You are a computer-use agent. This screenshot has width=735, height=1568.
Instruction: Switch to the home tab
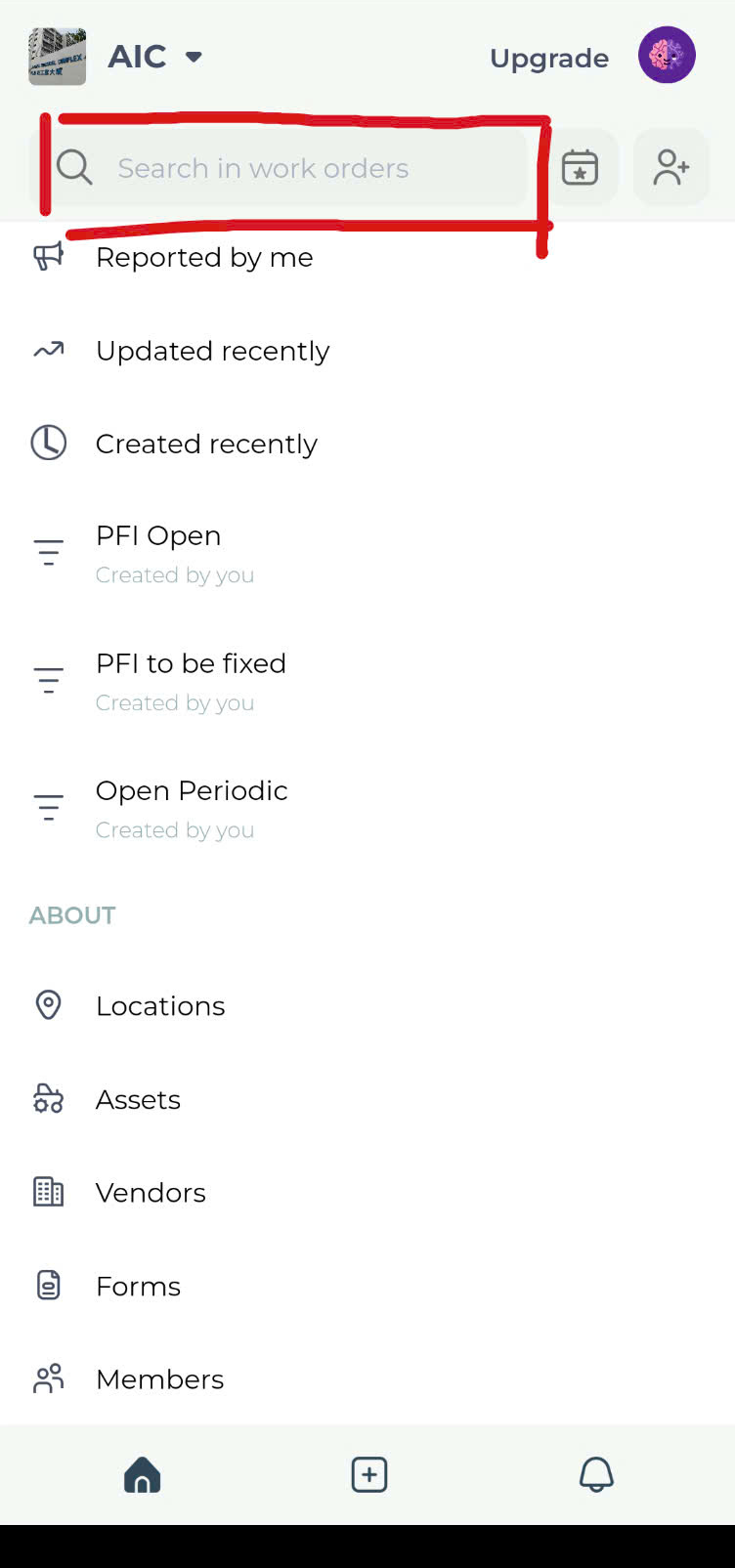point(143,1474)
